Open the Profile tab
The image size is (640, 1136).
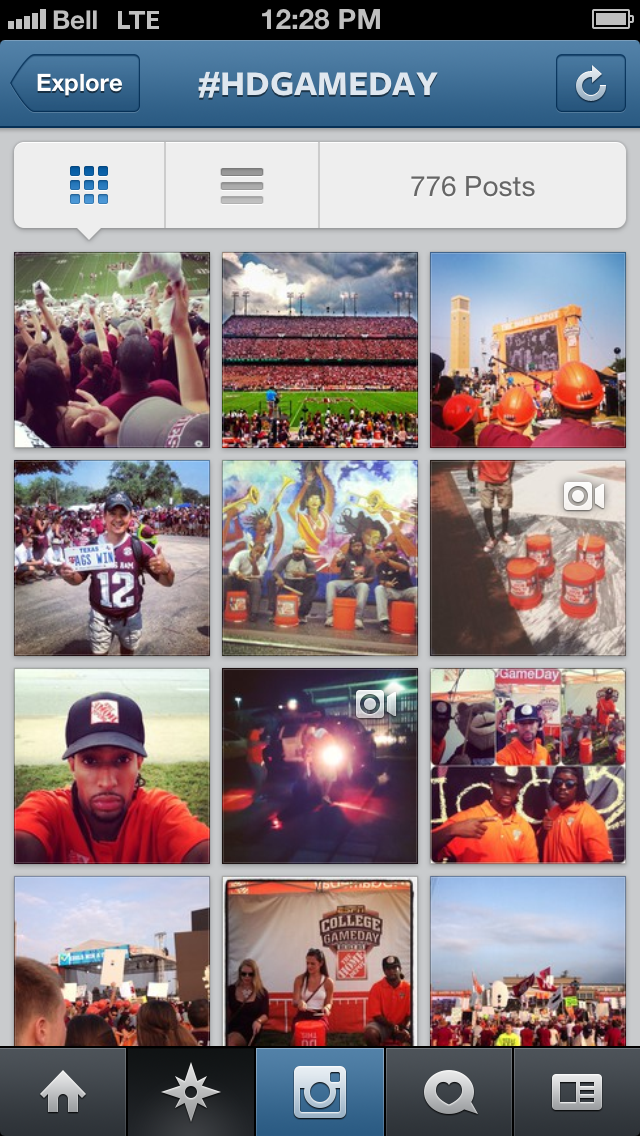577,1092
